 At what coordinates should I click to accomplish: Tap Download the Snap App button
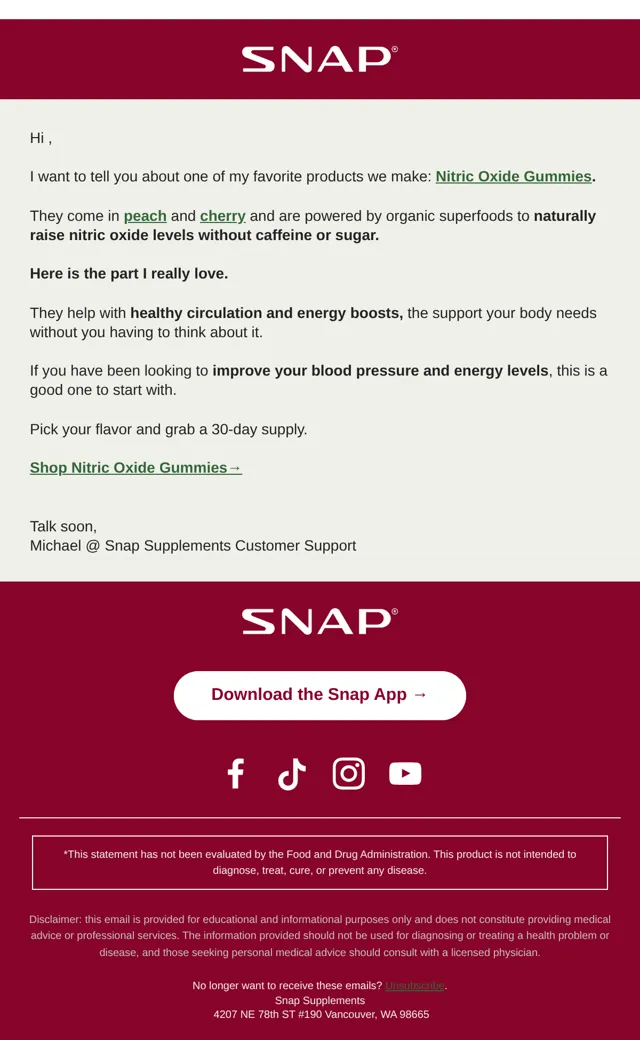point(320,695)
